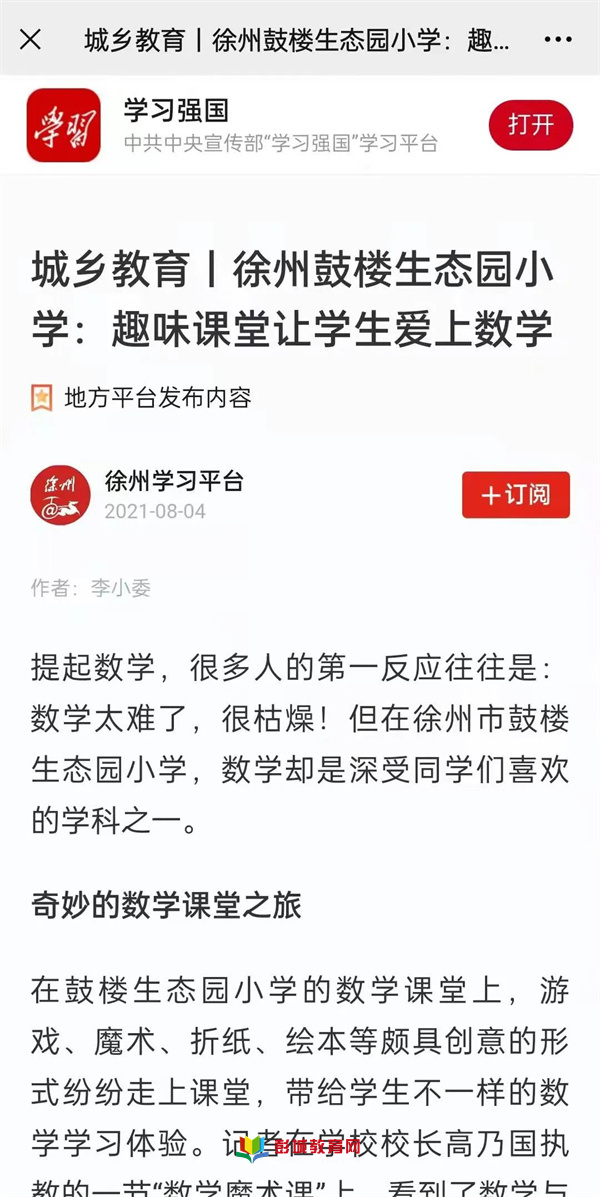Close the article page
Image resolution: width=600 pixels, height=1197 pixels.
click(x=31, y=40)
